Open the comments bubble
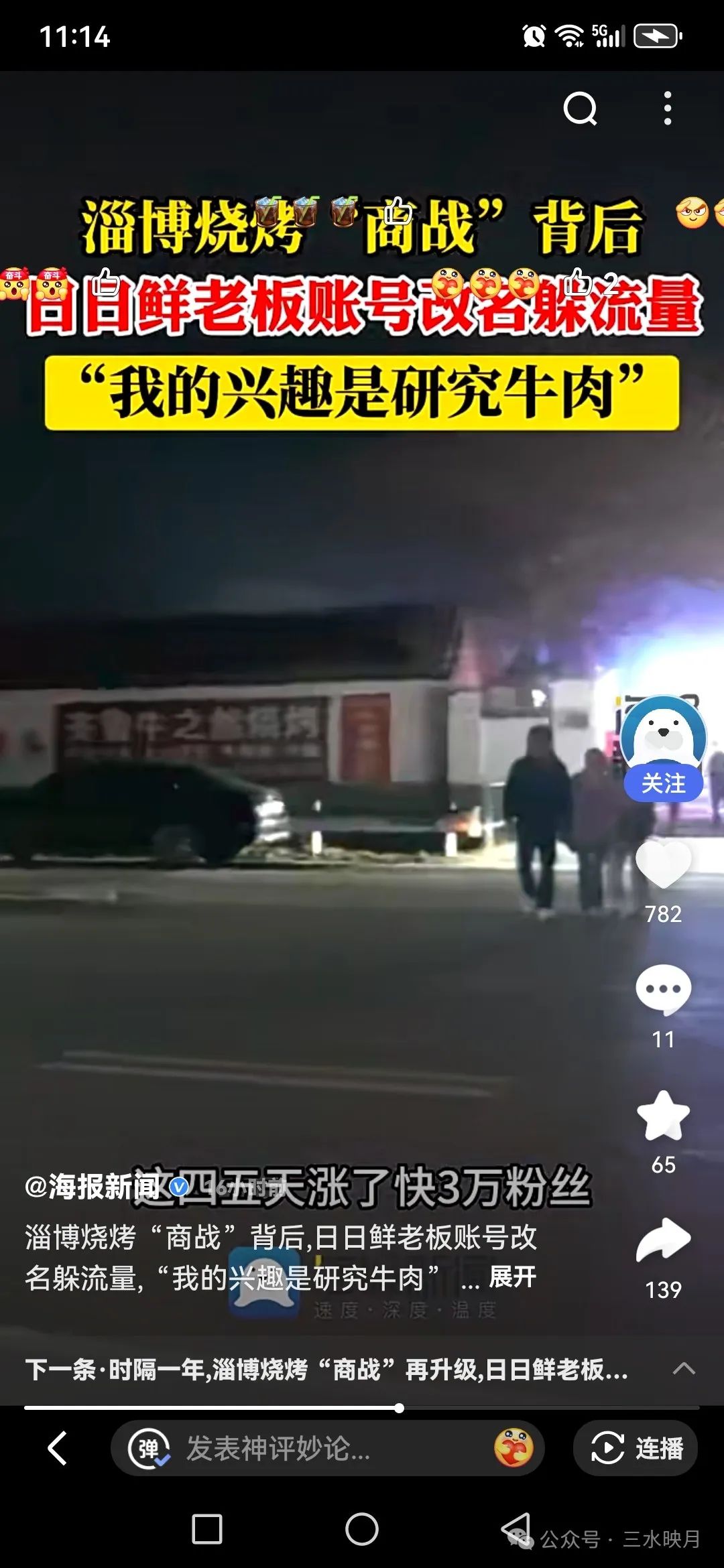 pos(663,990)
